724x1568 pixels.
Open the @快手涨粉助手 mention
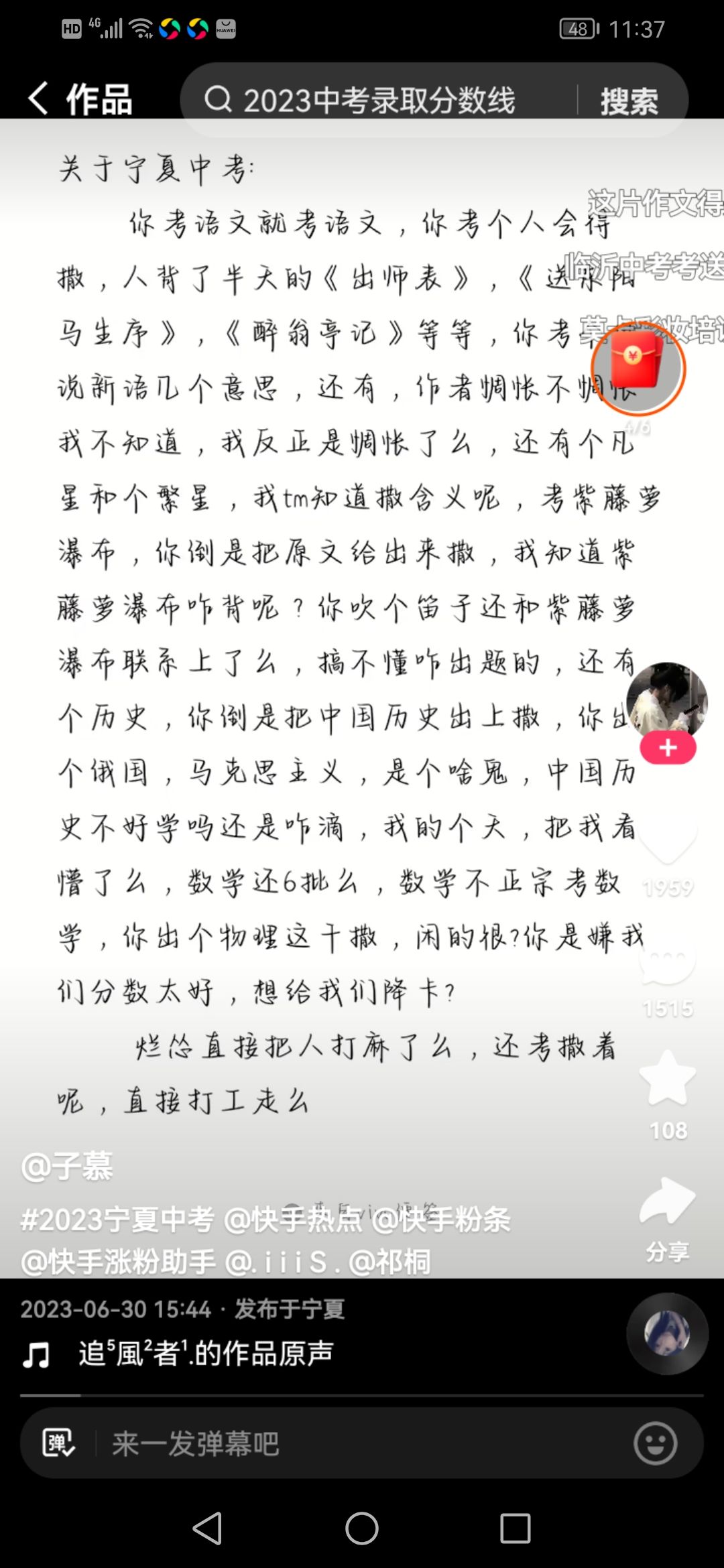pyautogui.click(x=118, y=1262)
